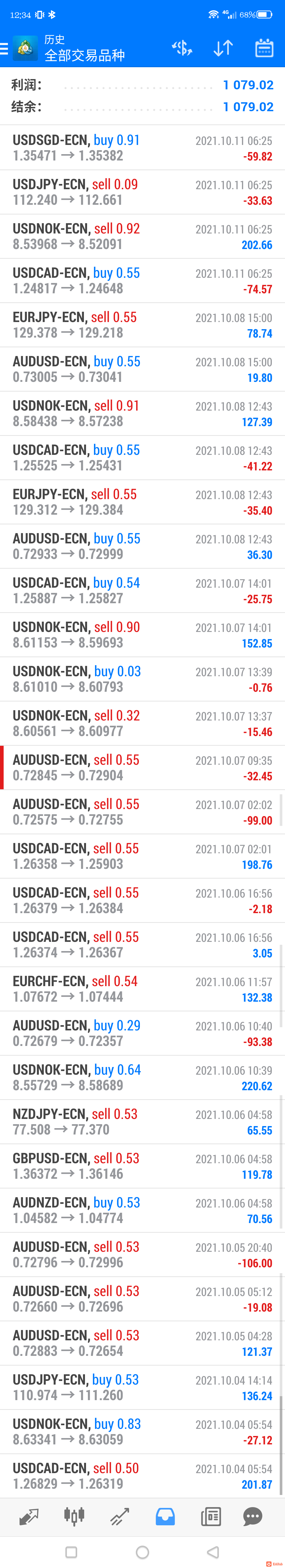Tap the system home button
Image resolution: width=285 pixels, height=1568 pixels.
coord(142,1552)
